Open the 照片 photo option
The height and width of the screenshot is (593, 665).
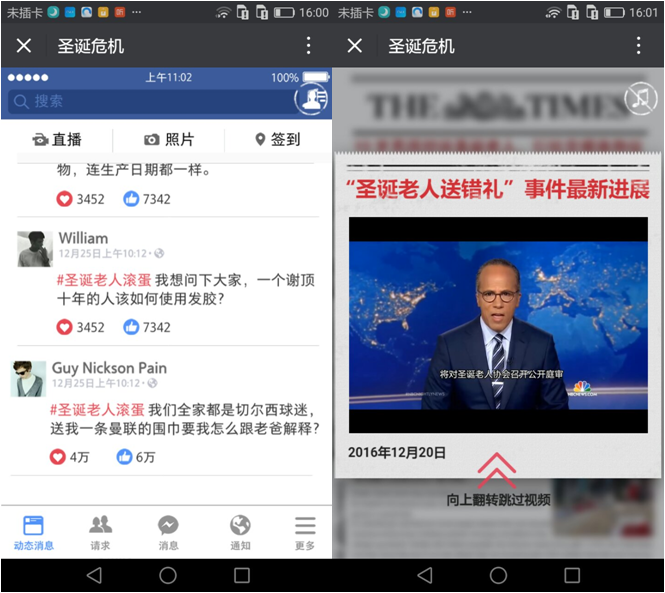(169, 140)
